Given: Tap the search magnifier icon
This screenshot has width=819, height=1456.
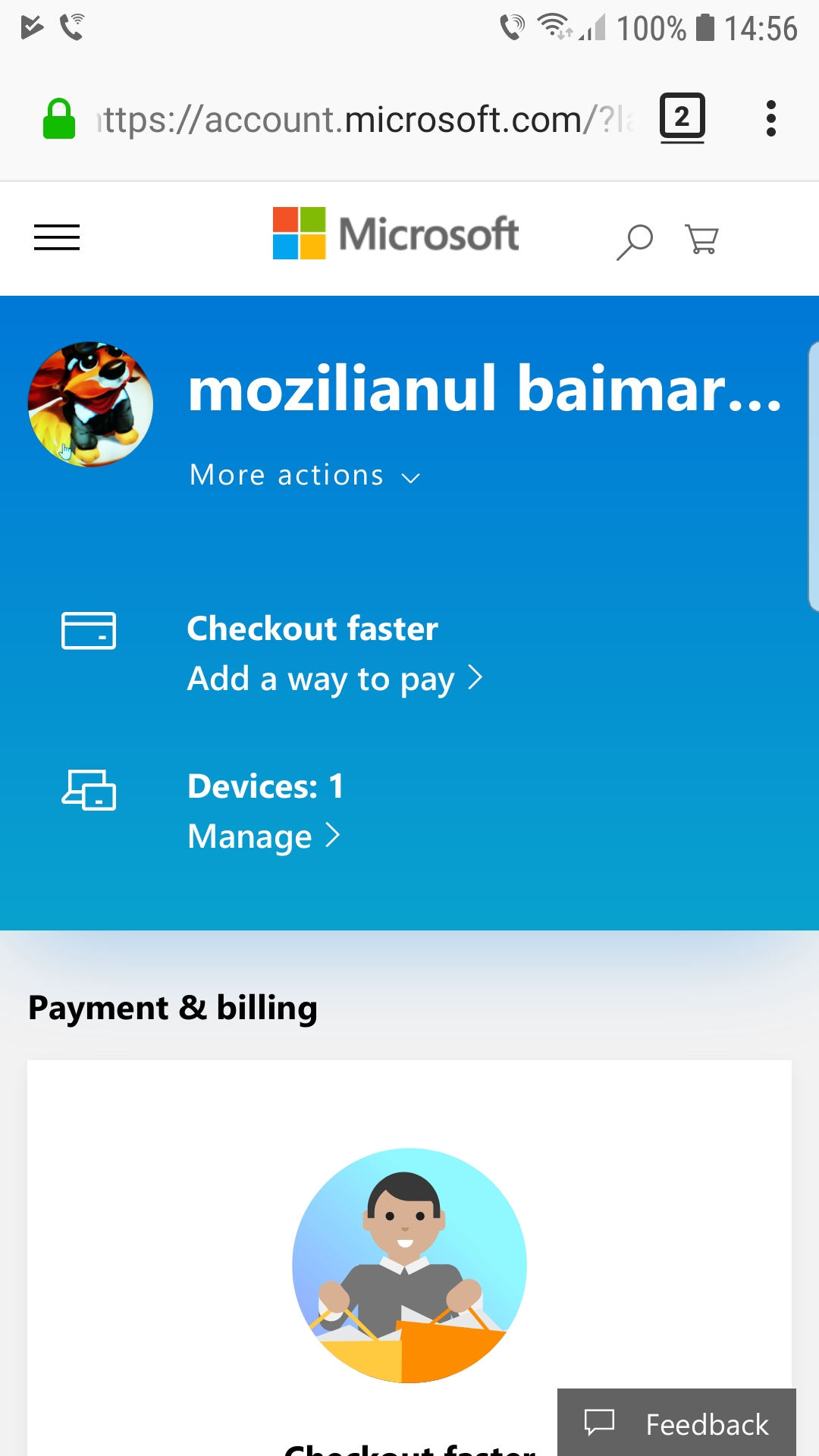Looking at the screenshot, I should pos(635,242).
